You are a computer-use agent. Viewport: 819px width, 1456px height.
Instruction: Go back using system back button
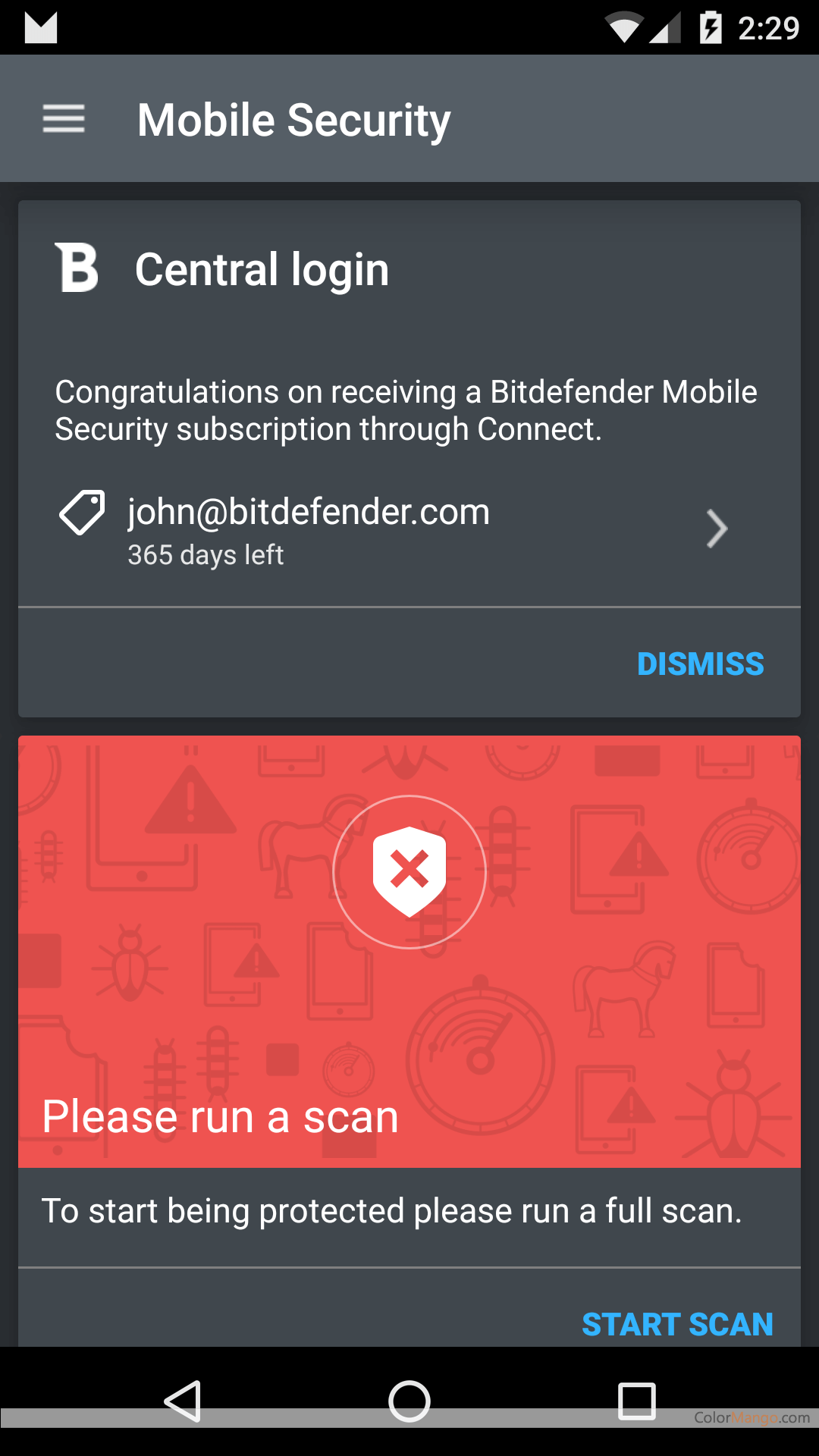pyautogui.click(x=183, y=1401)
